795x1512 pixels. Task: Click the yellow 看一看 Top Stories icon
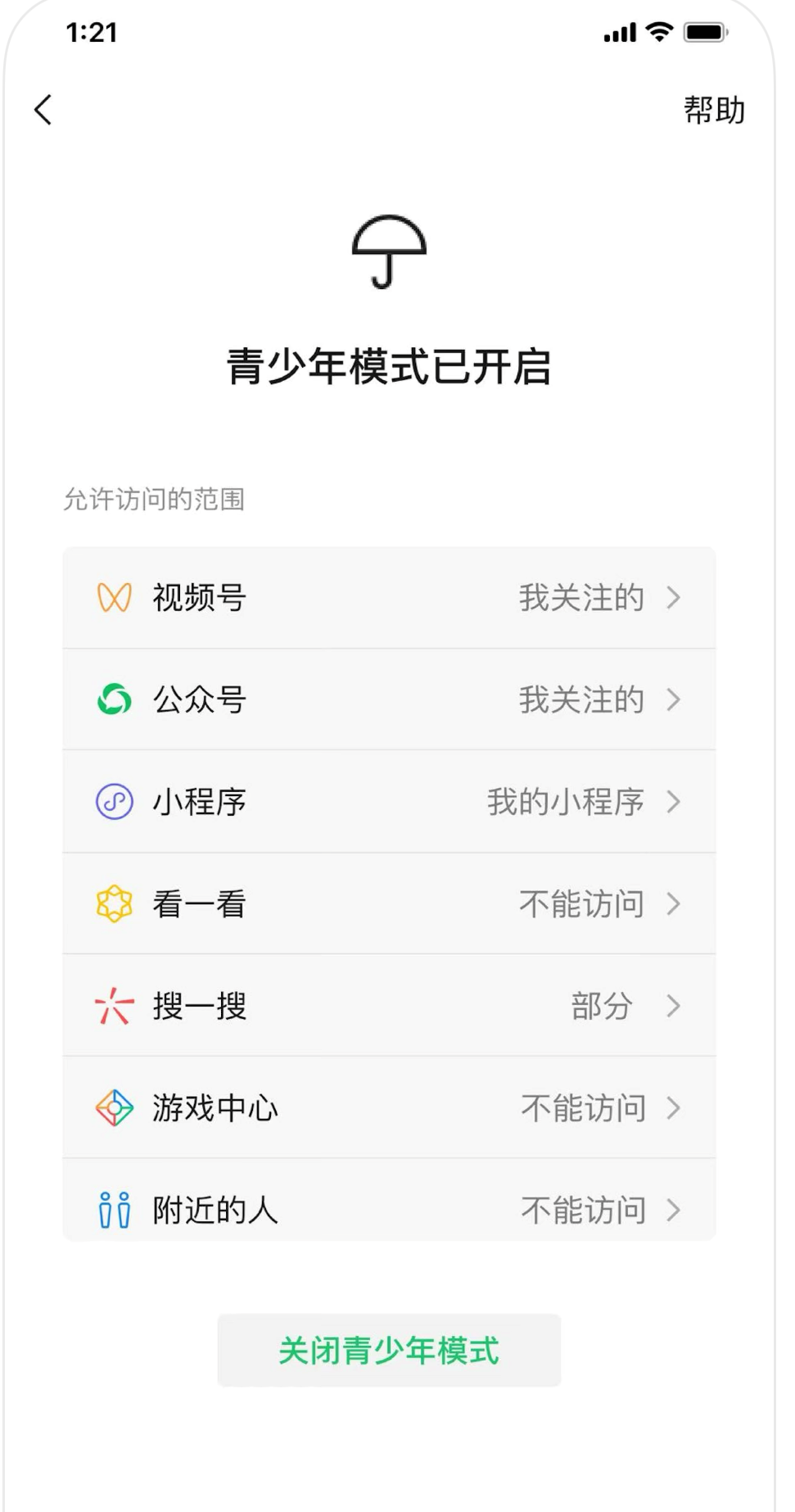click(115, 903)
